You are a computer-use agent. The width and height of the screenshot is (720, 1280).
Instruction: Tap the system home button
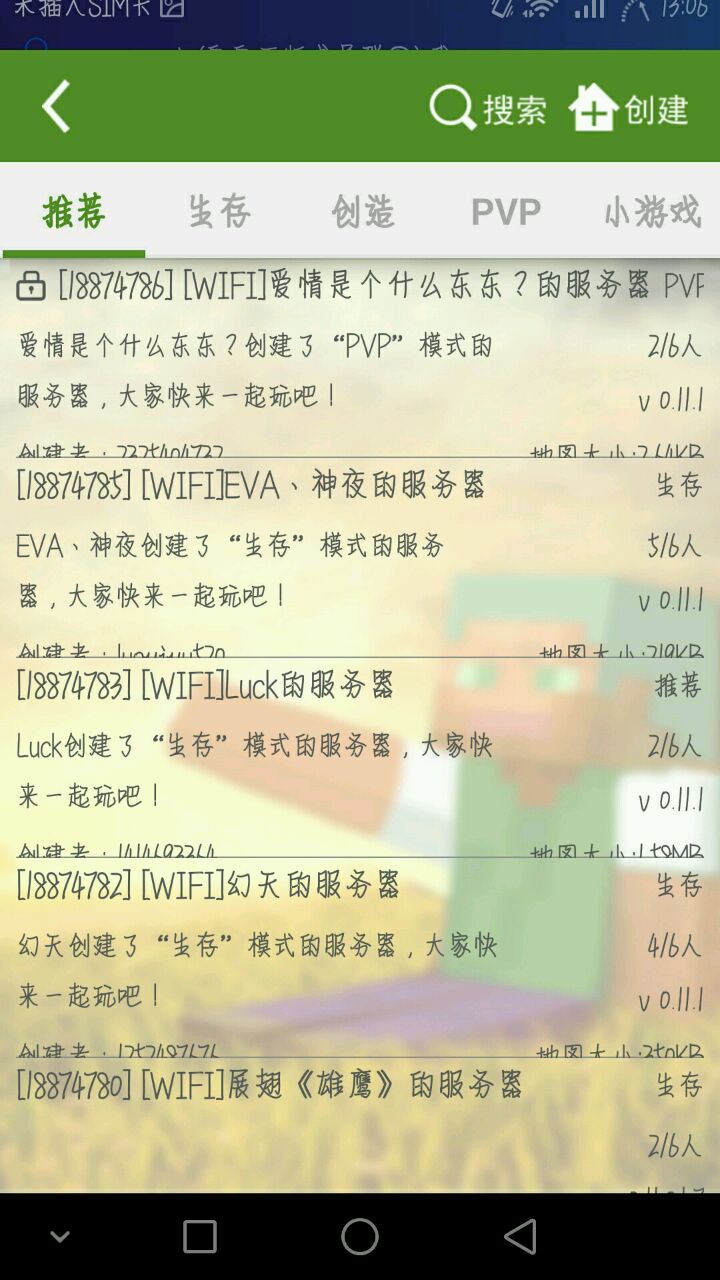pos(360,1237)
